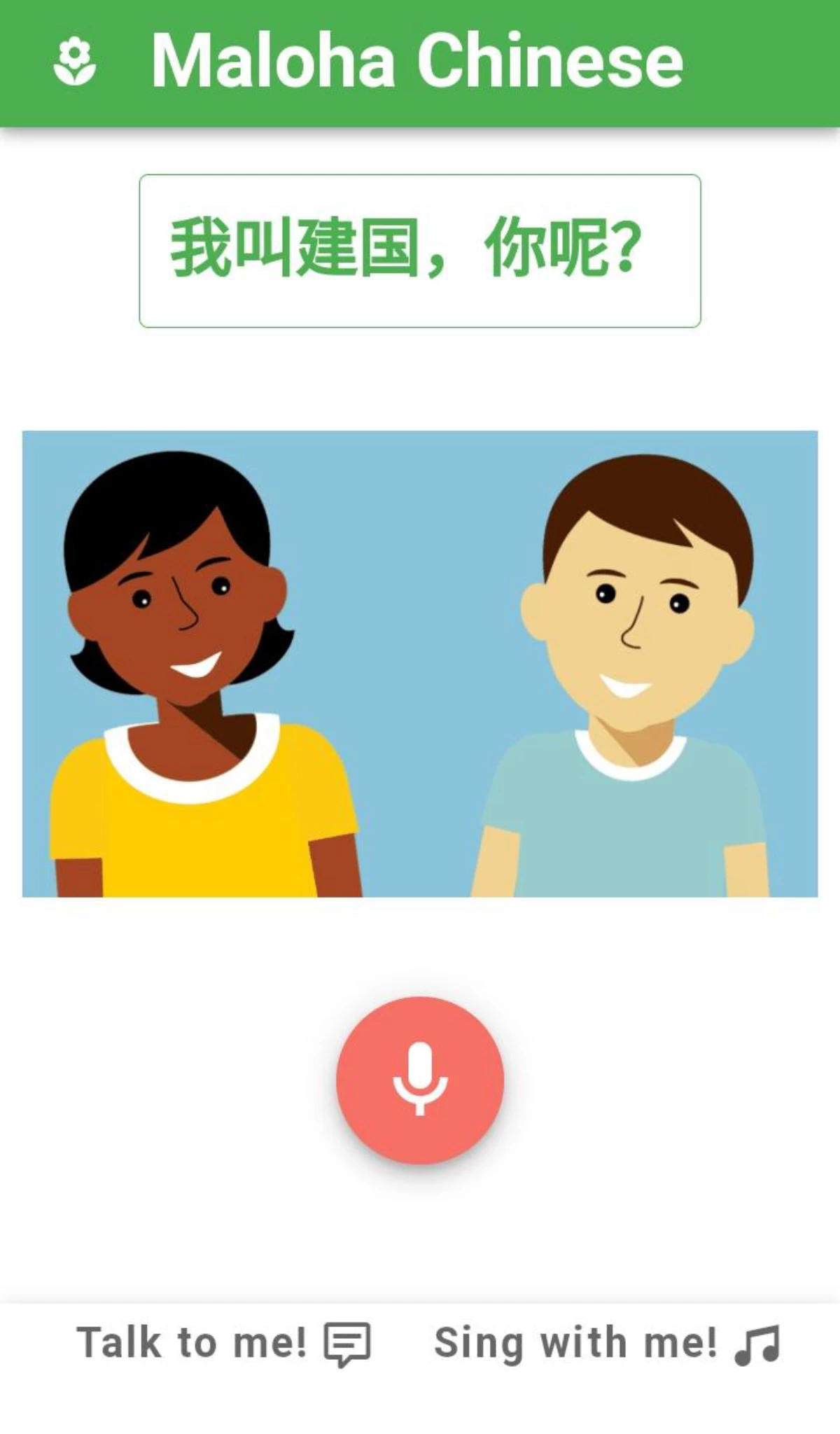
Task: Switch to the Sing with me! tab
Action: [606, 1343]
